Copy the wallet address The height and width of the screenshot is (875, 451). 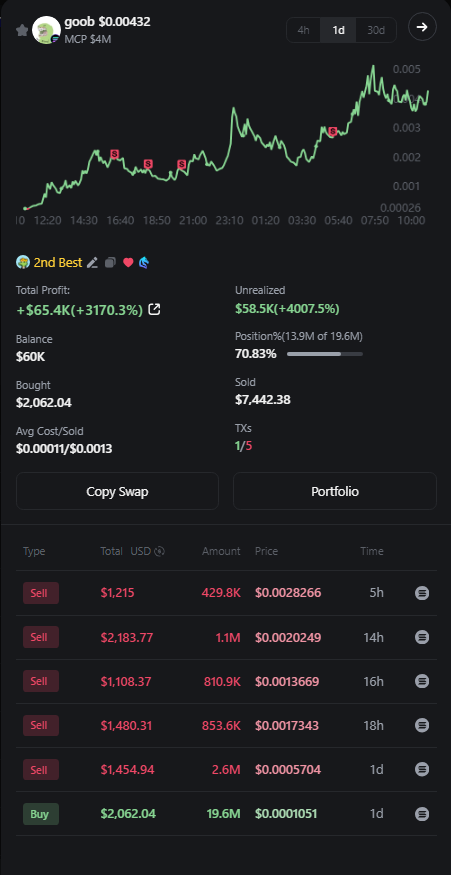pos(111,262)
